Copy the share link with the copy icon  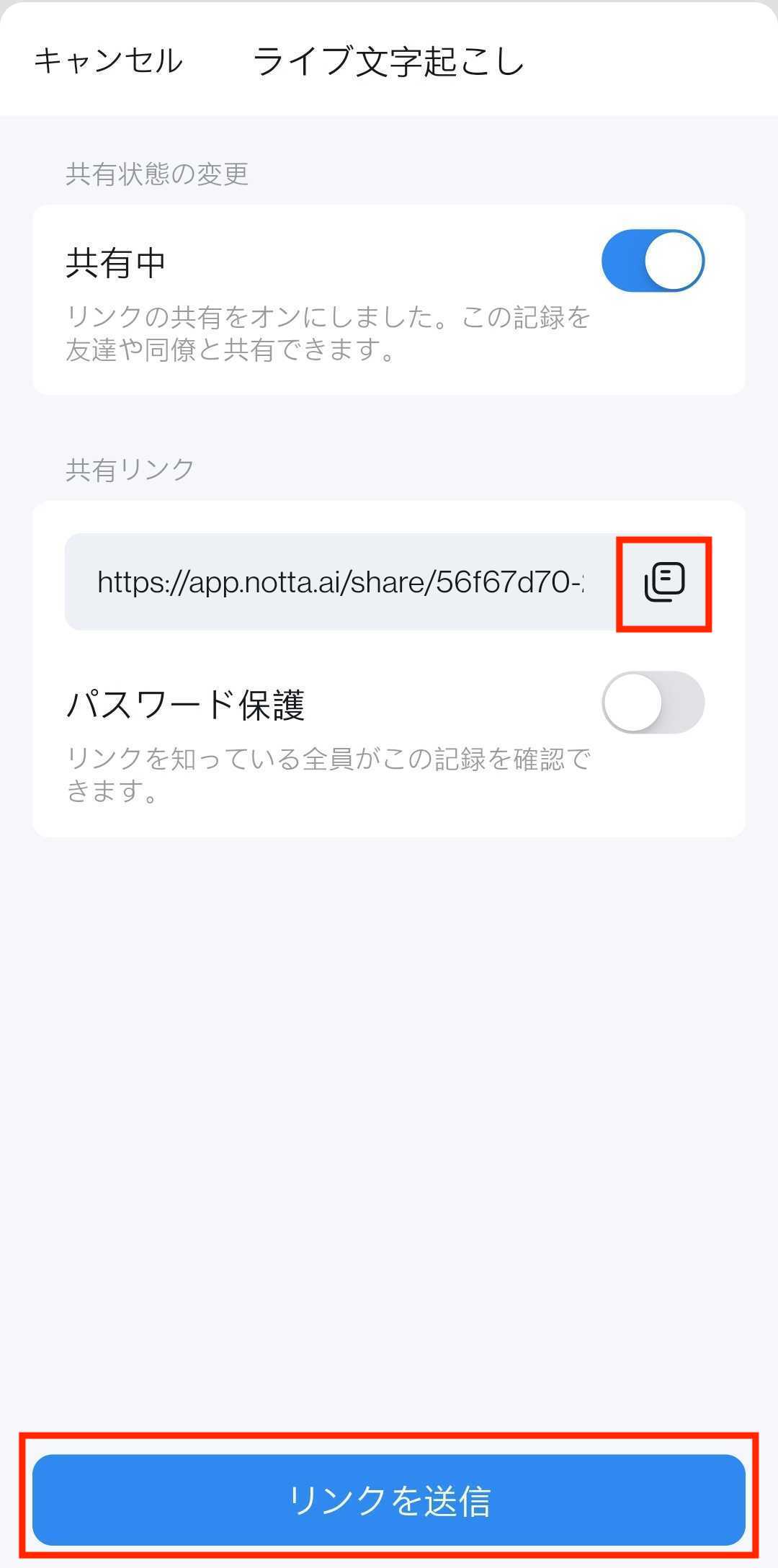pyautogui.click(x=664, y=583)
